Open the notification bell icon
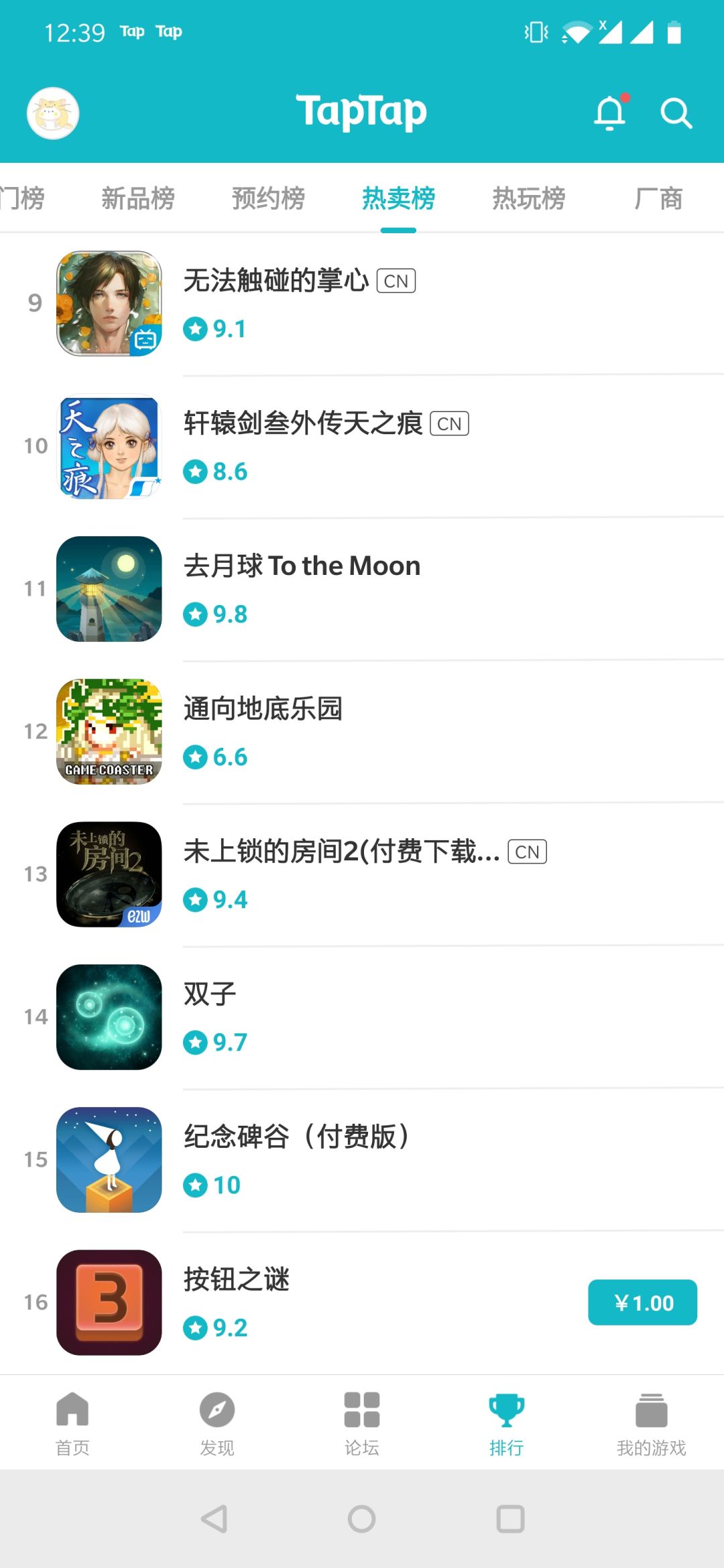The image size is (724, 1568). click(x=609, y=113)
